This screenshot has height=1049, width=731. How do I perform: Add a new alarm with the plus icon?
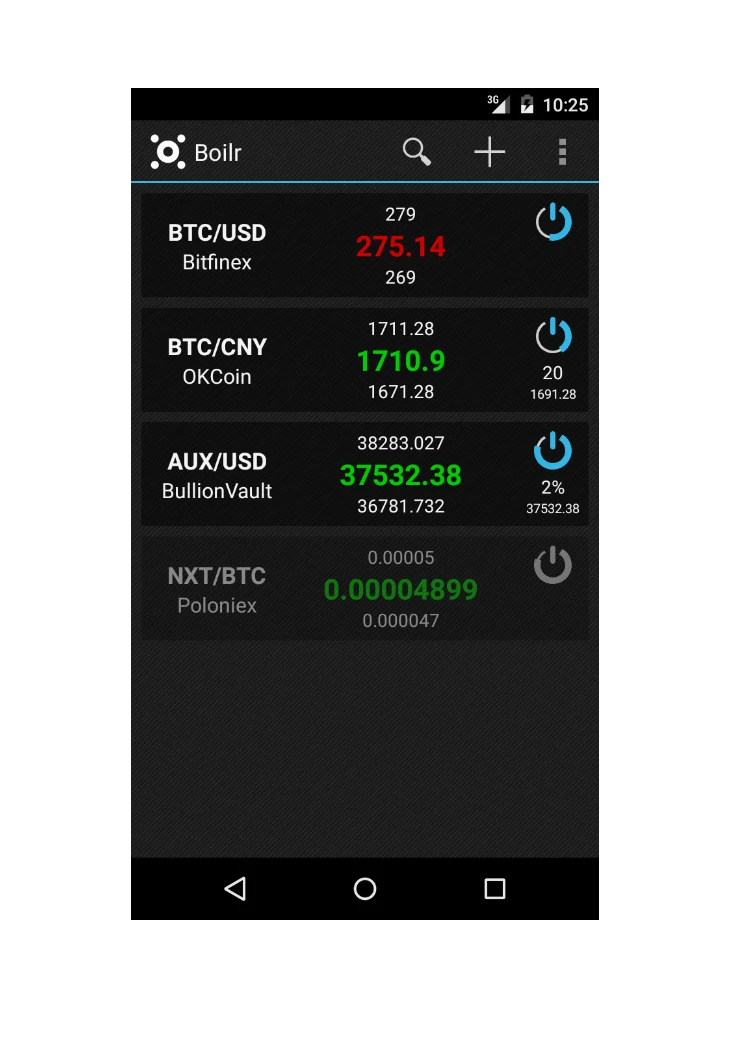click(490, 152)
